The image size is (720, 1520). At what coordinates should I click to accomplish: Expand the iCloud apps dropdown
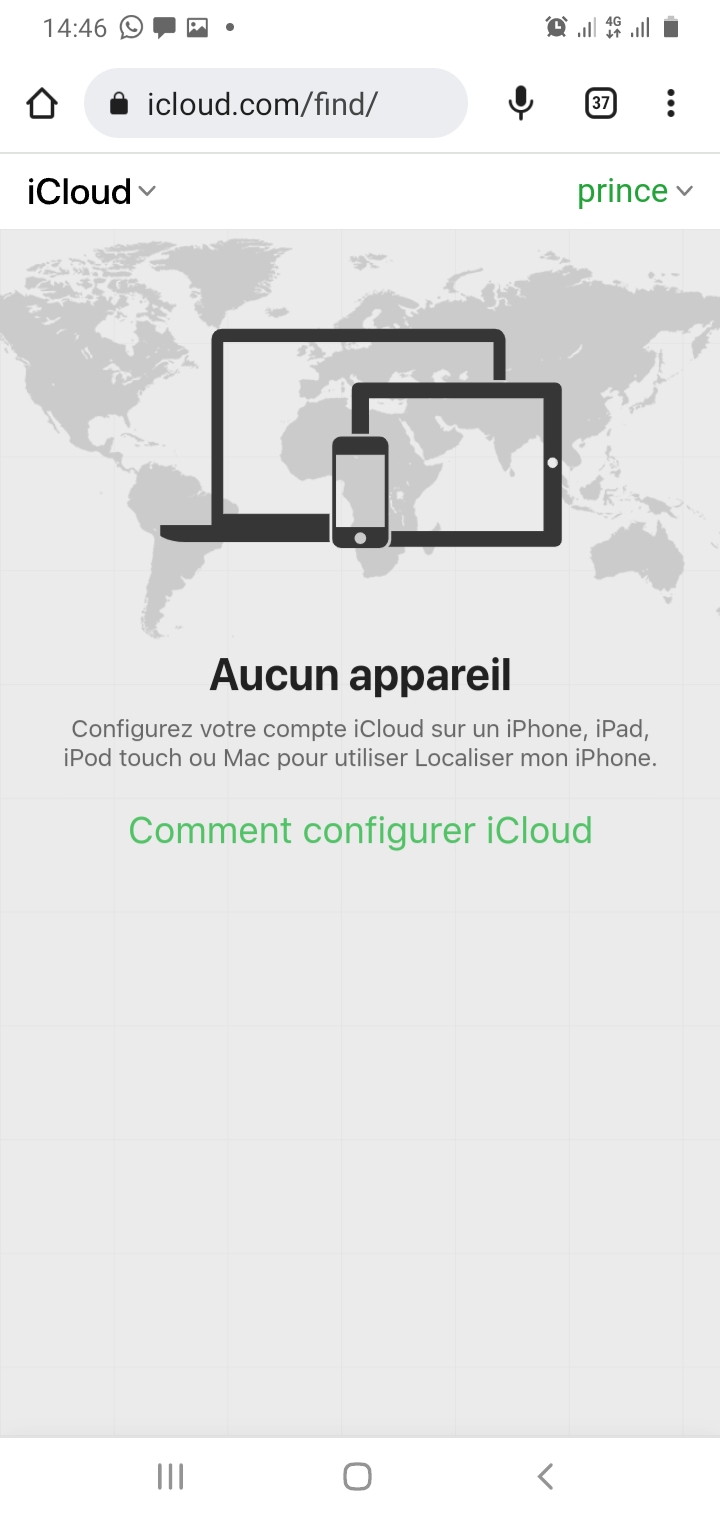tap(92, 191)
